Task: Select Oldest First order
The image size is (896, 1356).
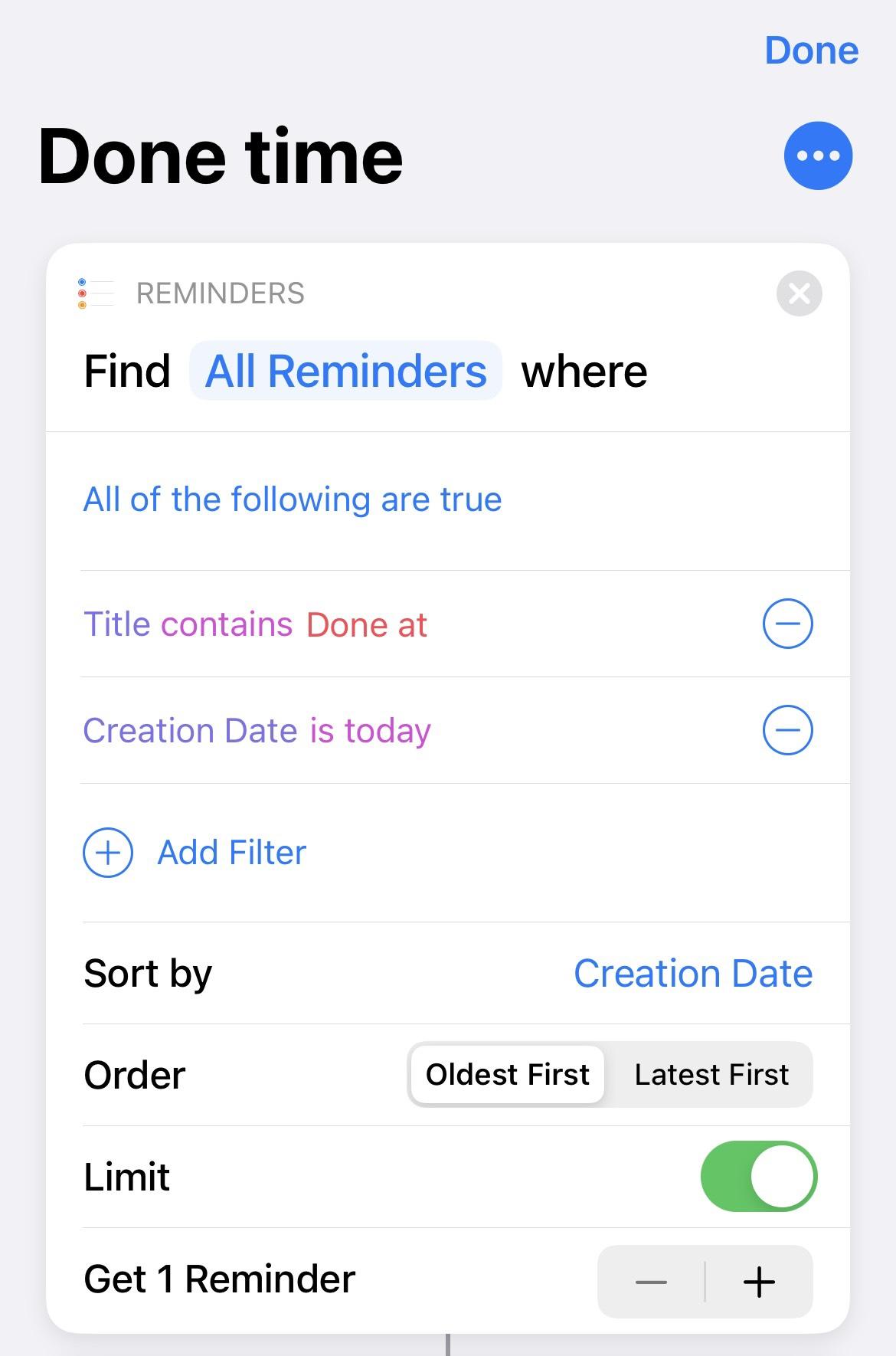Action: pyautogui.click(x=507, y=1075)
